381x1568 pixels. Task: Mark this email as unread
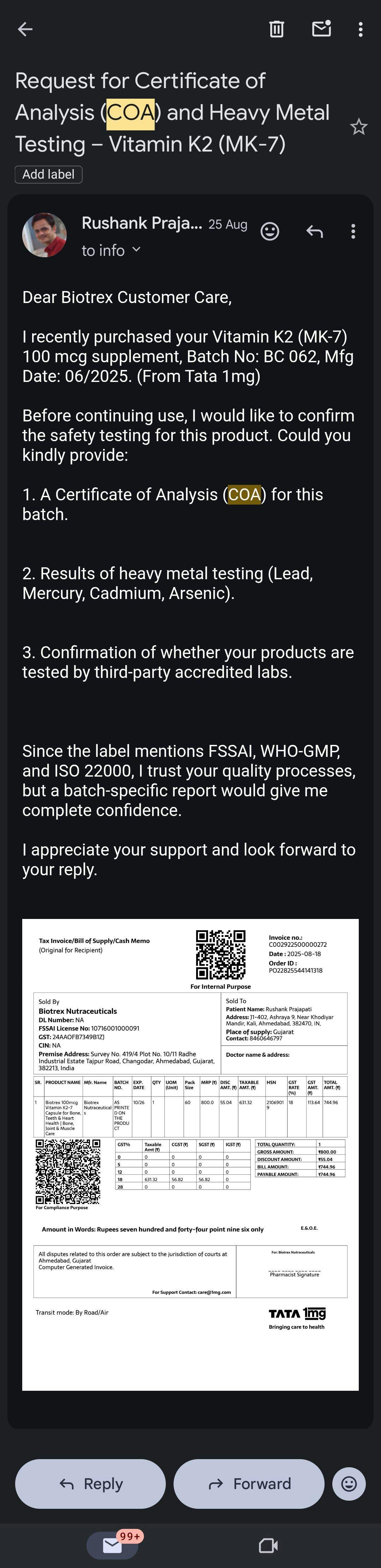(x=321, y=29)
